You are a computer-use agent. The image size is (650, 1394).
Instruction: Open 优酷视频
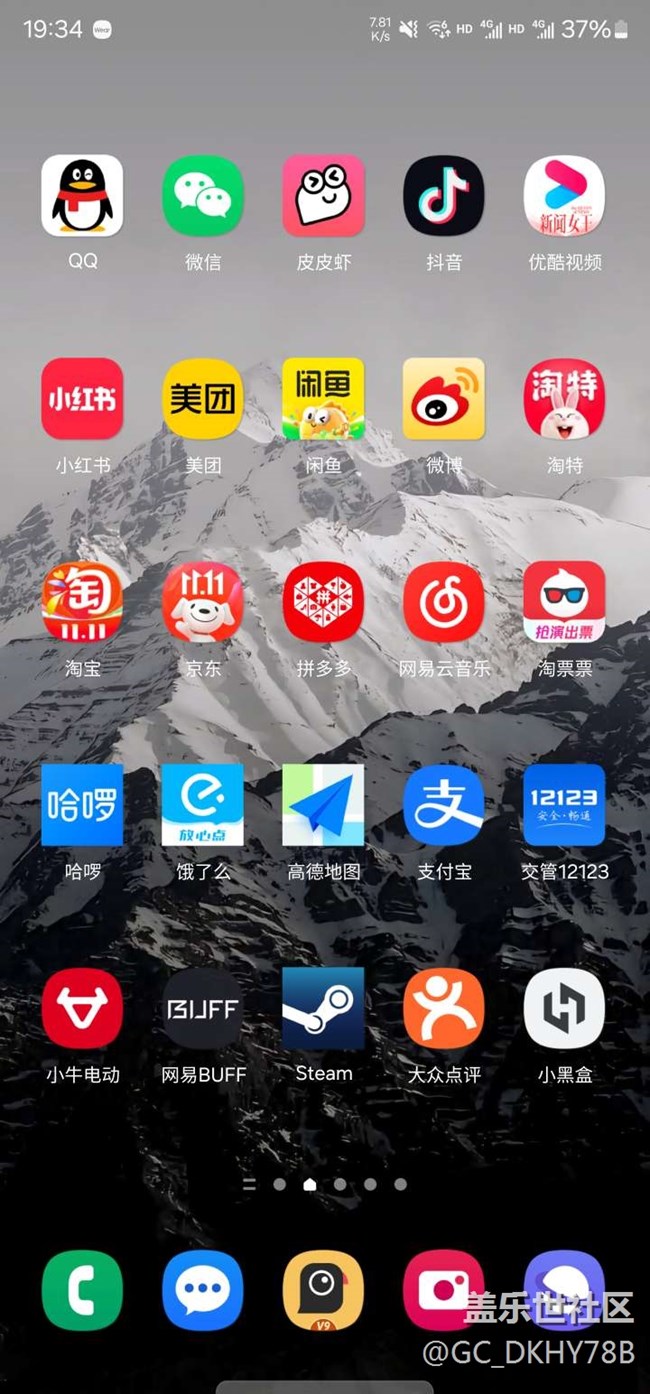coord(565,196)
